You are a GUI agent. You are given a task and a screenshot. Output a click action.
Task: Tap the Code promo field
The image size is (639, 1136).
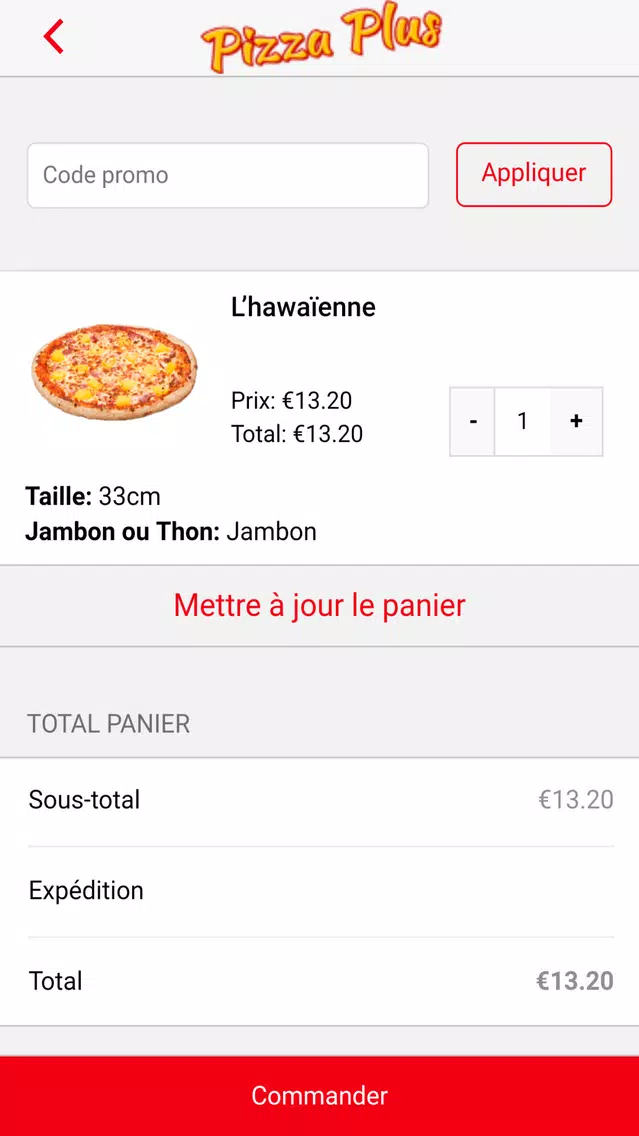tap(228, 175)
